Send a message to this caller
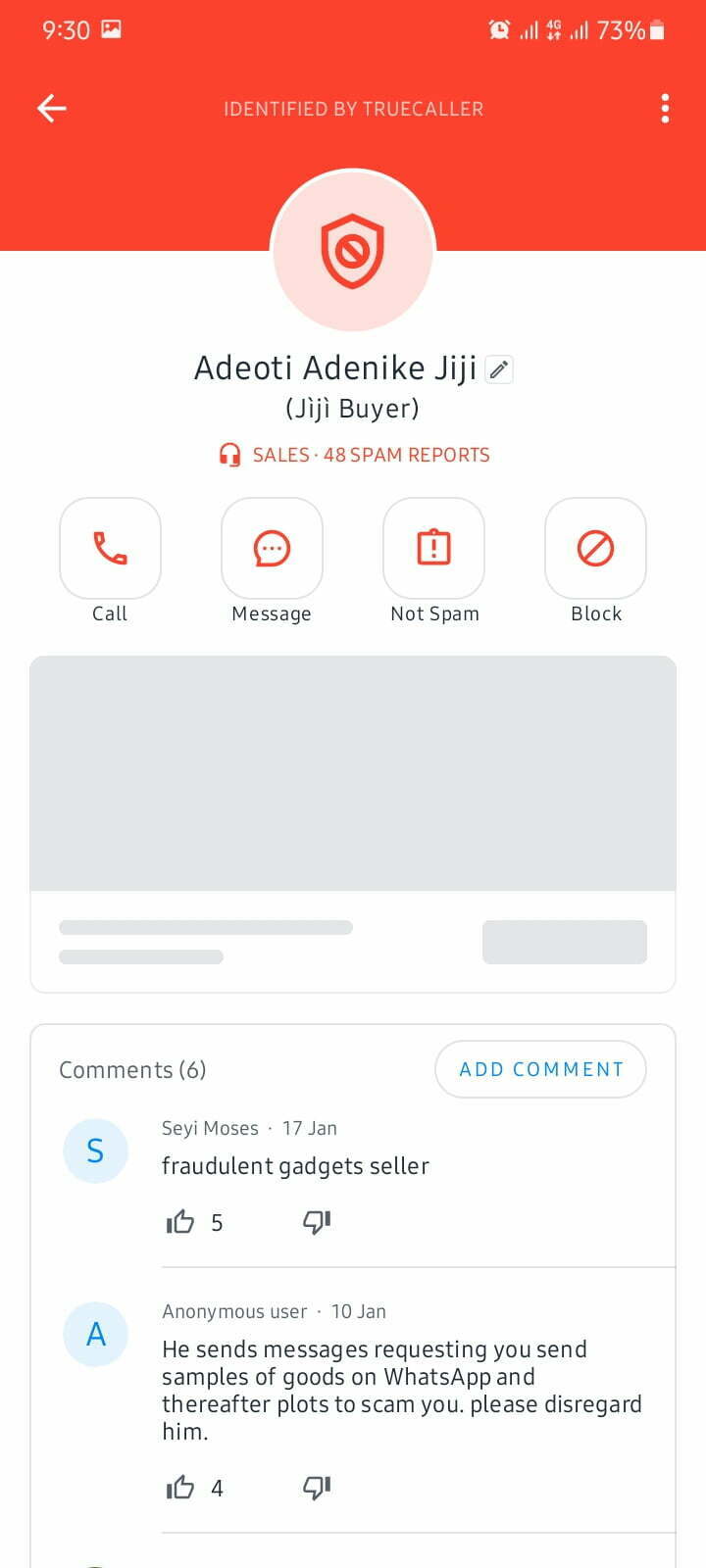 click(272, 549)
